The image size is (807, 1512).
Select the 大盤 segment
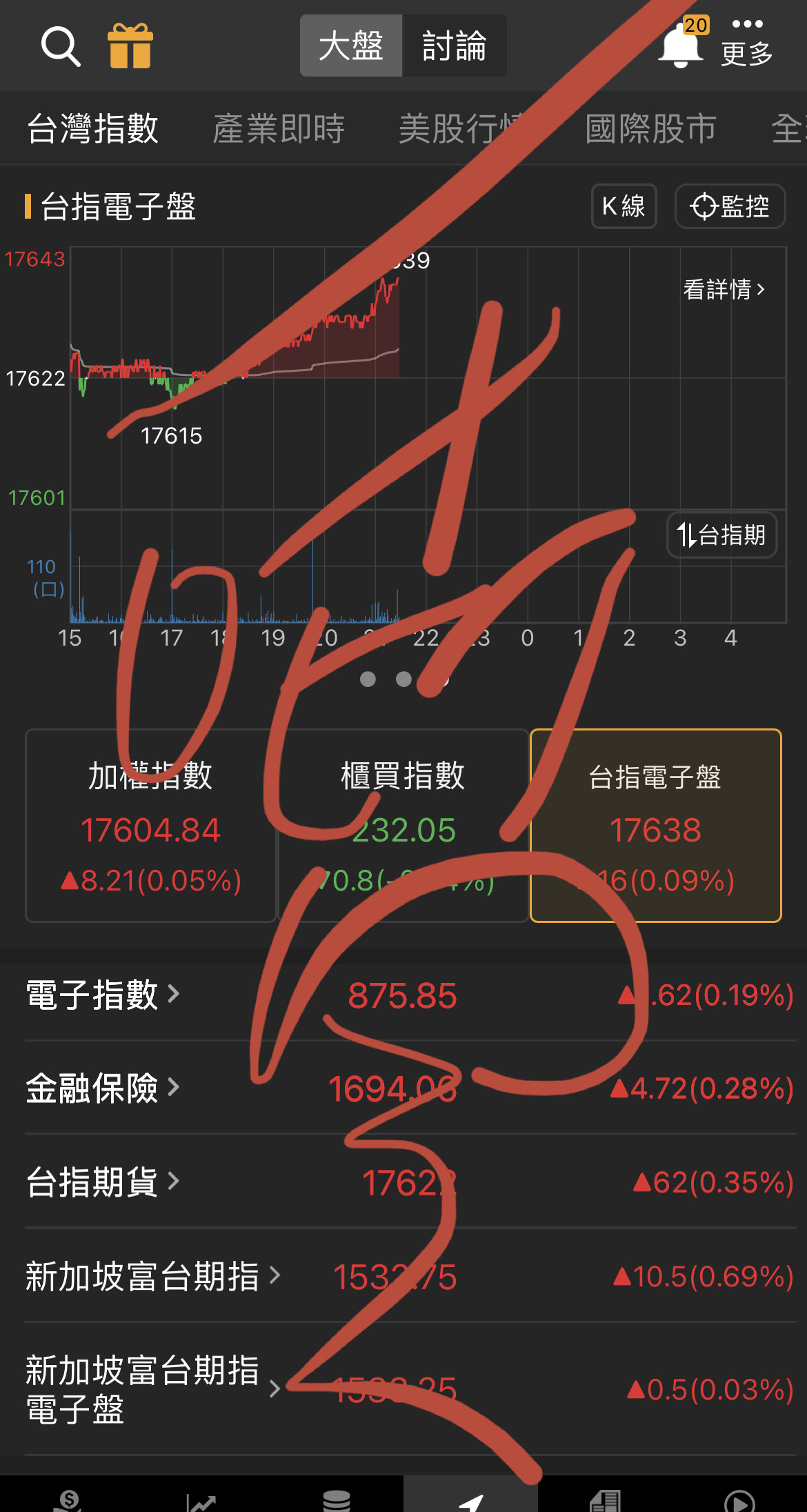click(351, 46)
